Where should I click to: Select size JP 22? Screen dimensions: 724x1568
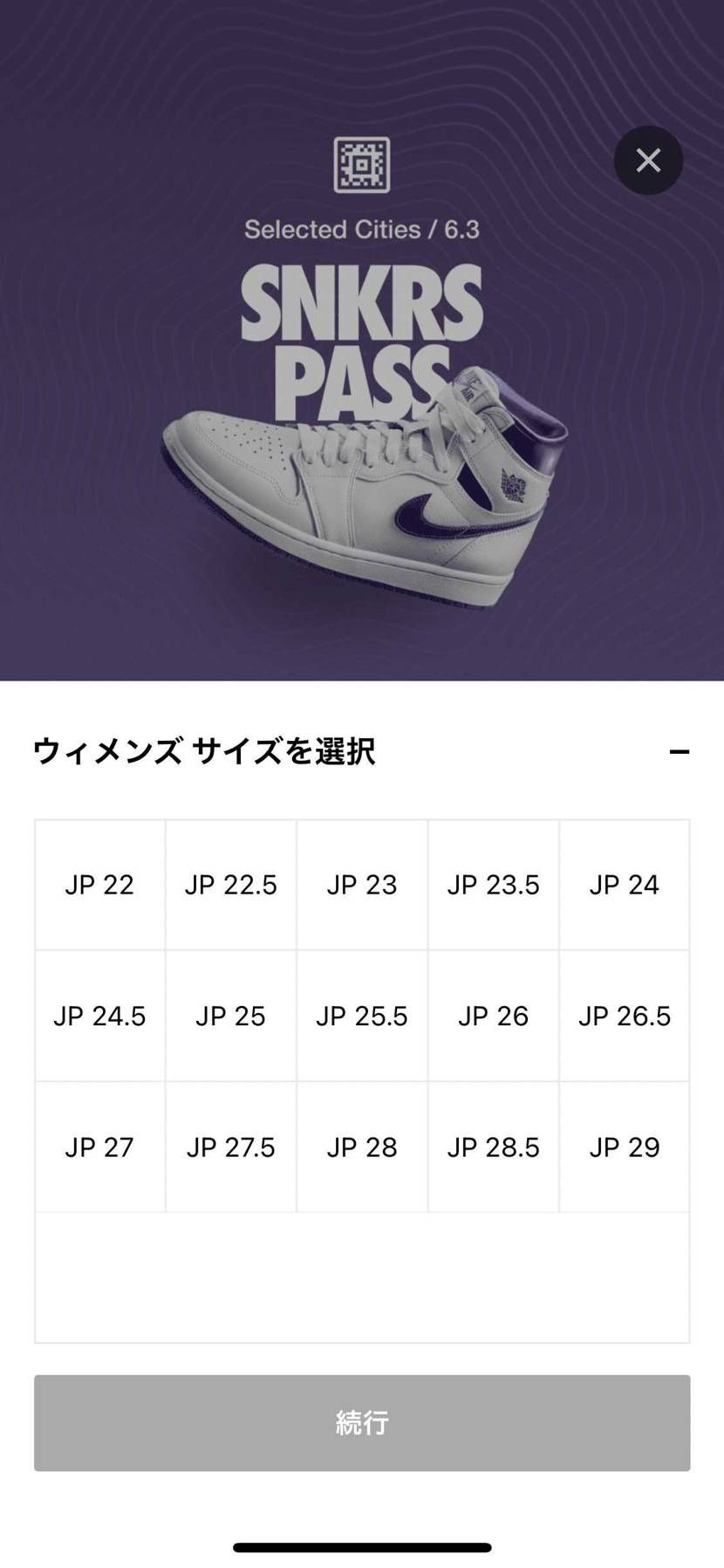99,885
